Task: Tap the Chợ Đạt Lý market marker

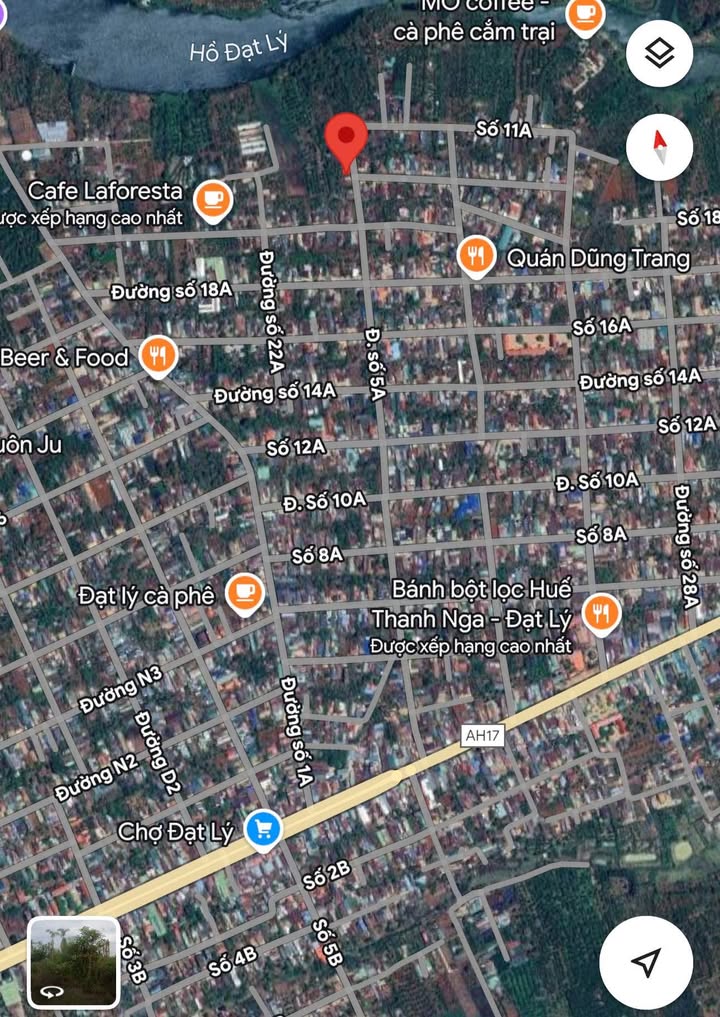Action: click(264, 829)
